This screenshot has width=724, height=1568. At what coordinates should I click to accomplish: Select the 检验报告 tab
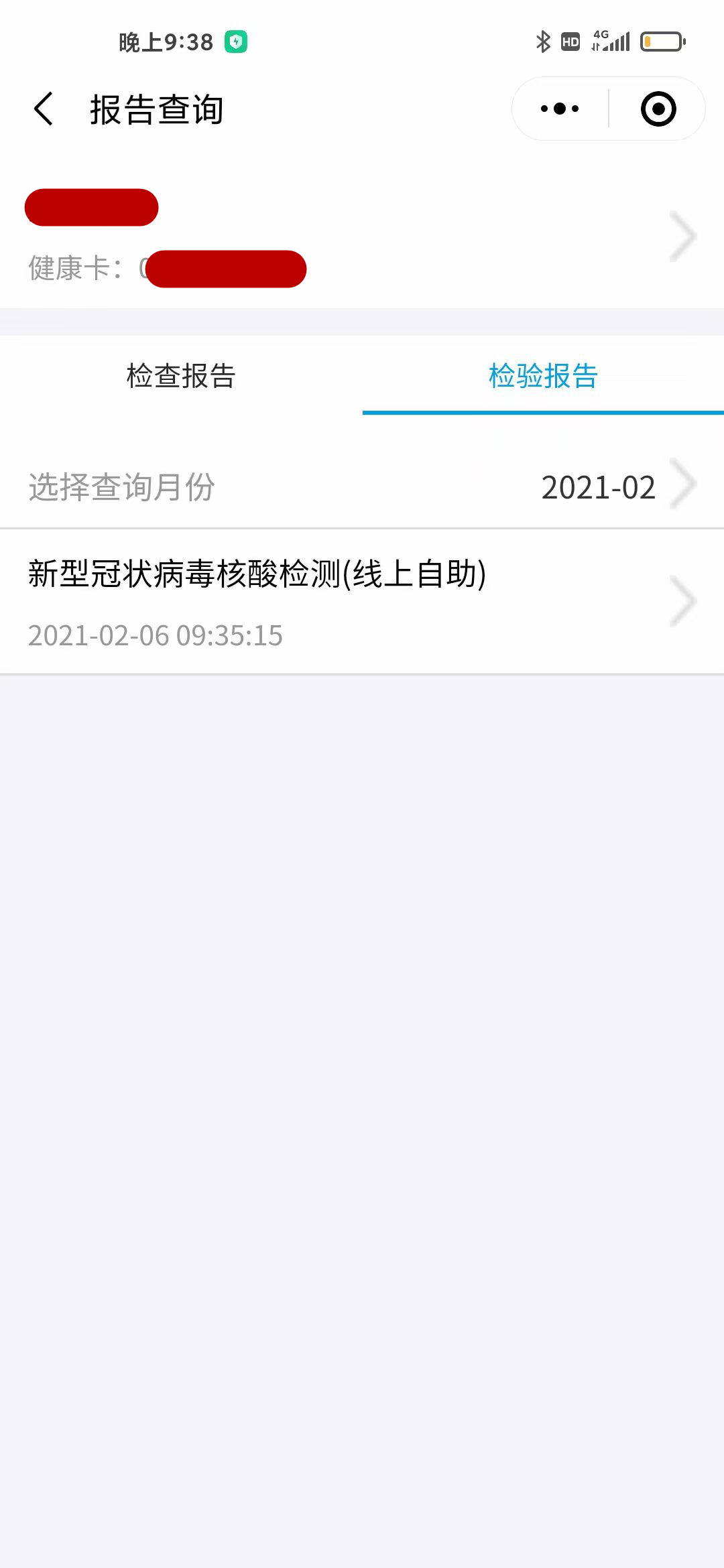pyautogui.click(x=543, y=376)
